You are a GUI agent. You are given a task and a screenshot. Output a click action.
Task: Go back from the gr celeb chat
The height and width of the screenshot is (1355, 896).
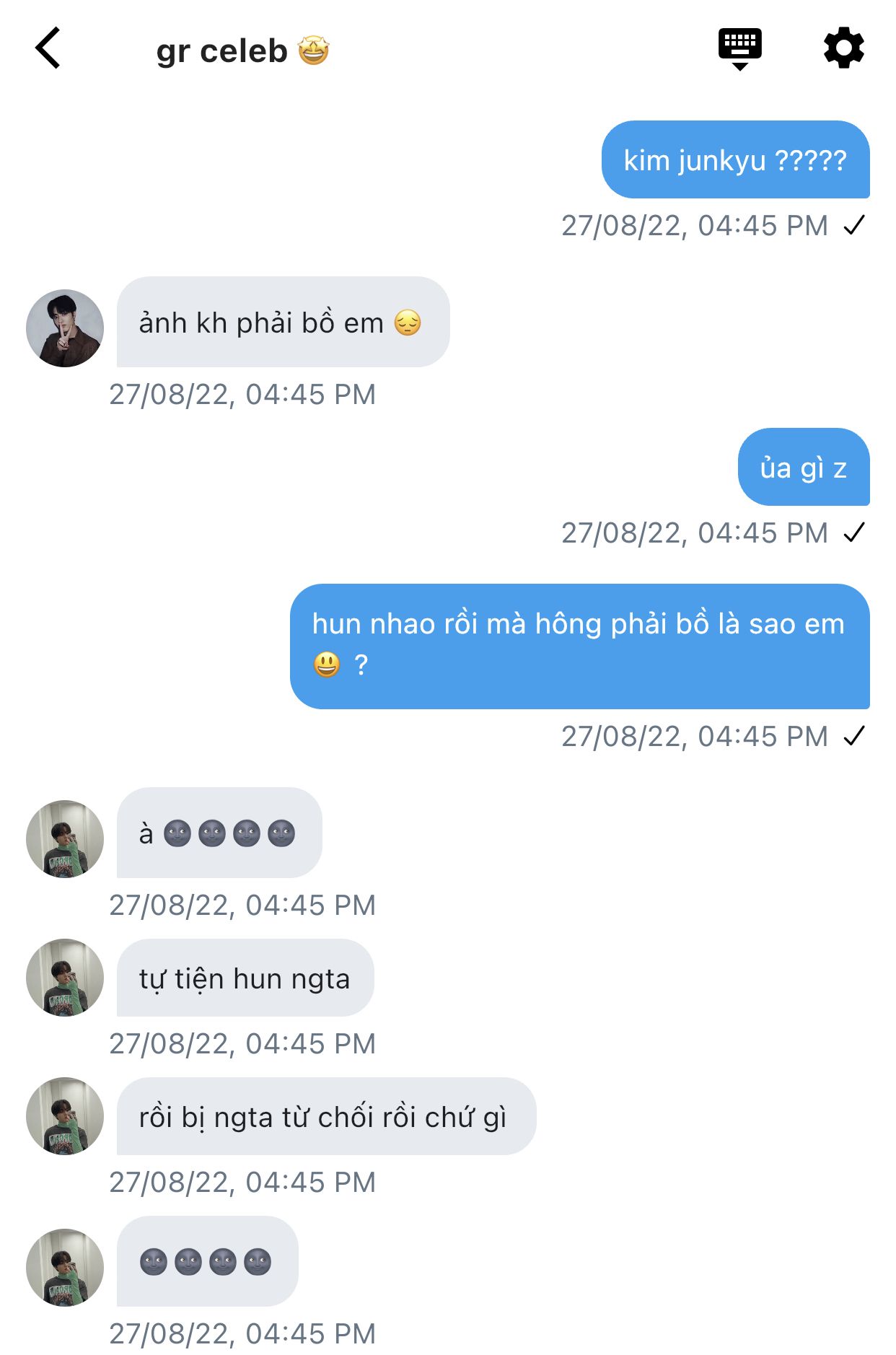(x=48, y=48)
